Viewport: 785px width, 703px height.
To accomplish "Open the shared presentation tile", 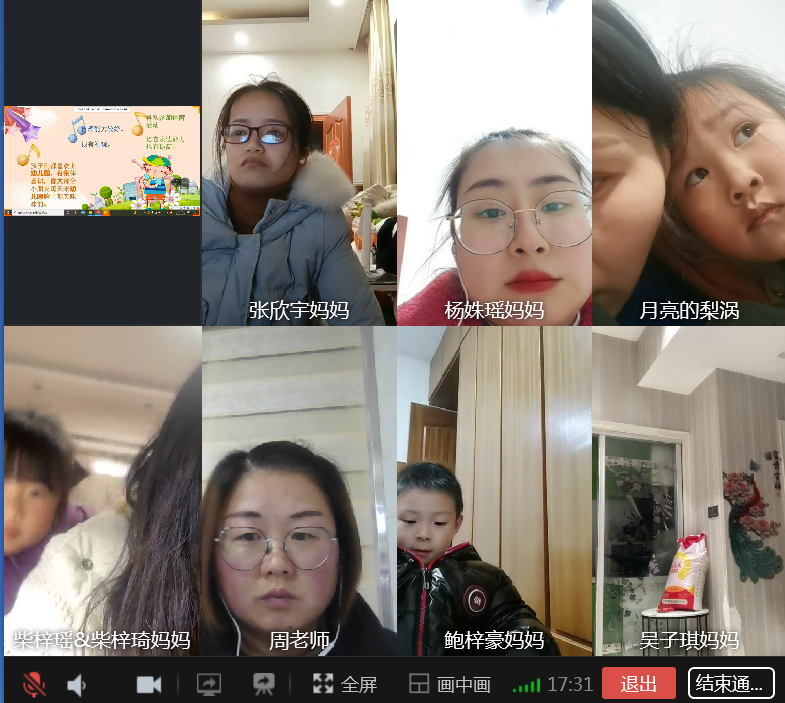I will [x=102, y=161].
